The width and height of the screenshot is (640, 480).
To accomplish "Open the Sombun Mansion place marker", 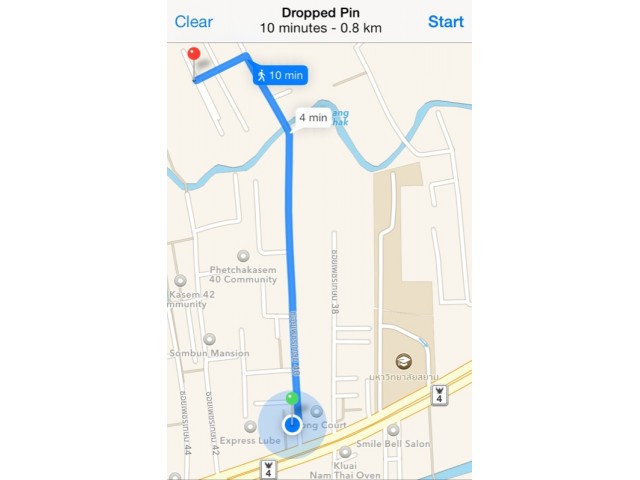I will 209,340.
